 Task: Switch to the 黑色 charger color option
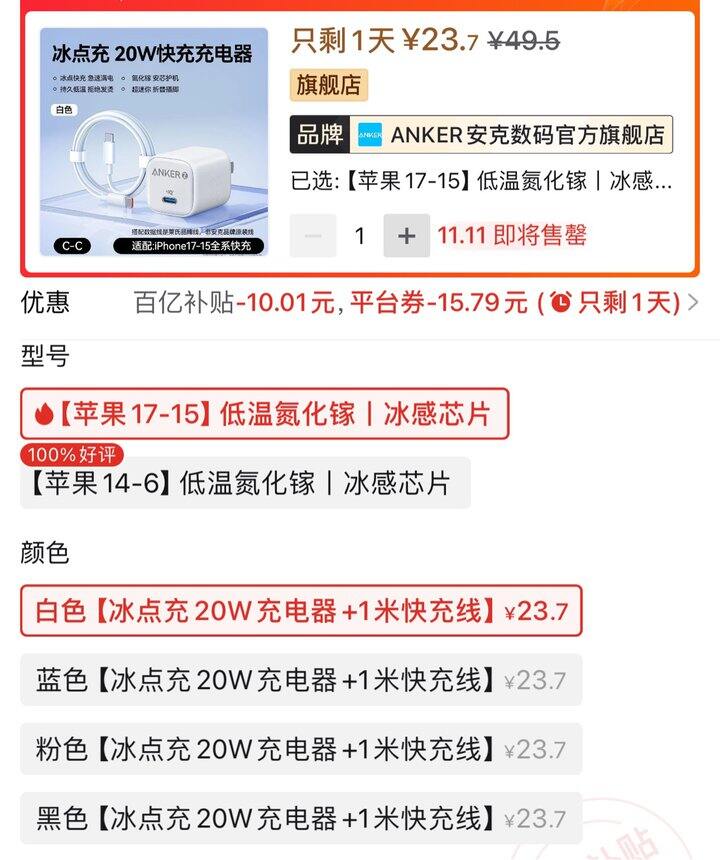300,819
